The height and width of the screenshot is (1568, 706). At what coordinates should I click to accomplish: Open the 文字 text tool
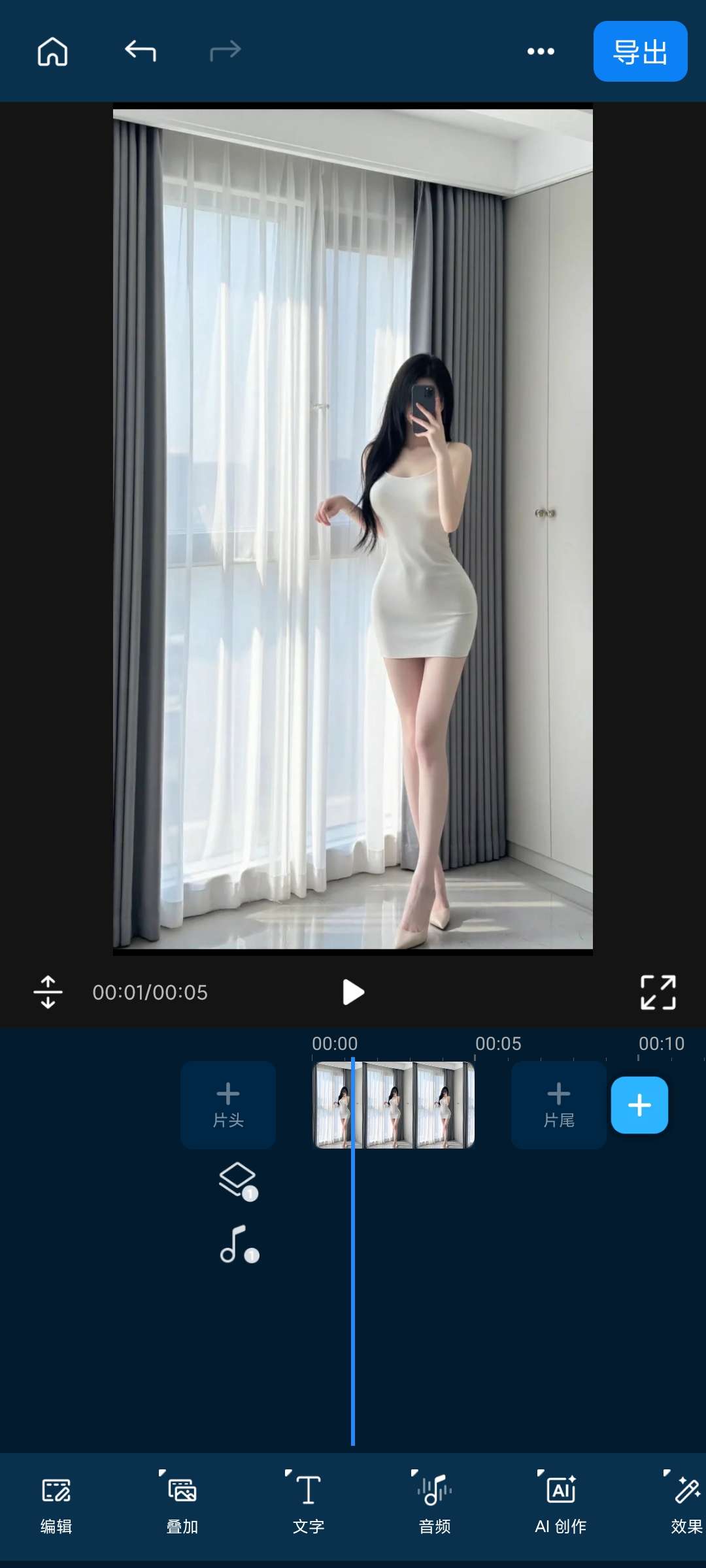pyautogui.click(x=309, y=1503)
